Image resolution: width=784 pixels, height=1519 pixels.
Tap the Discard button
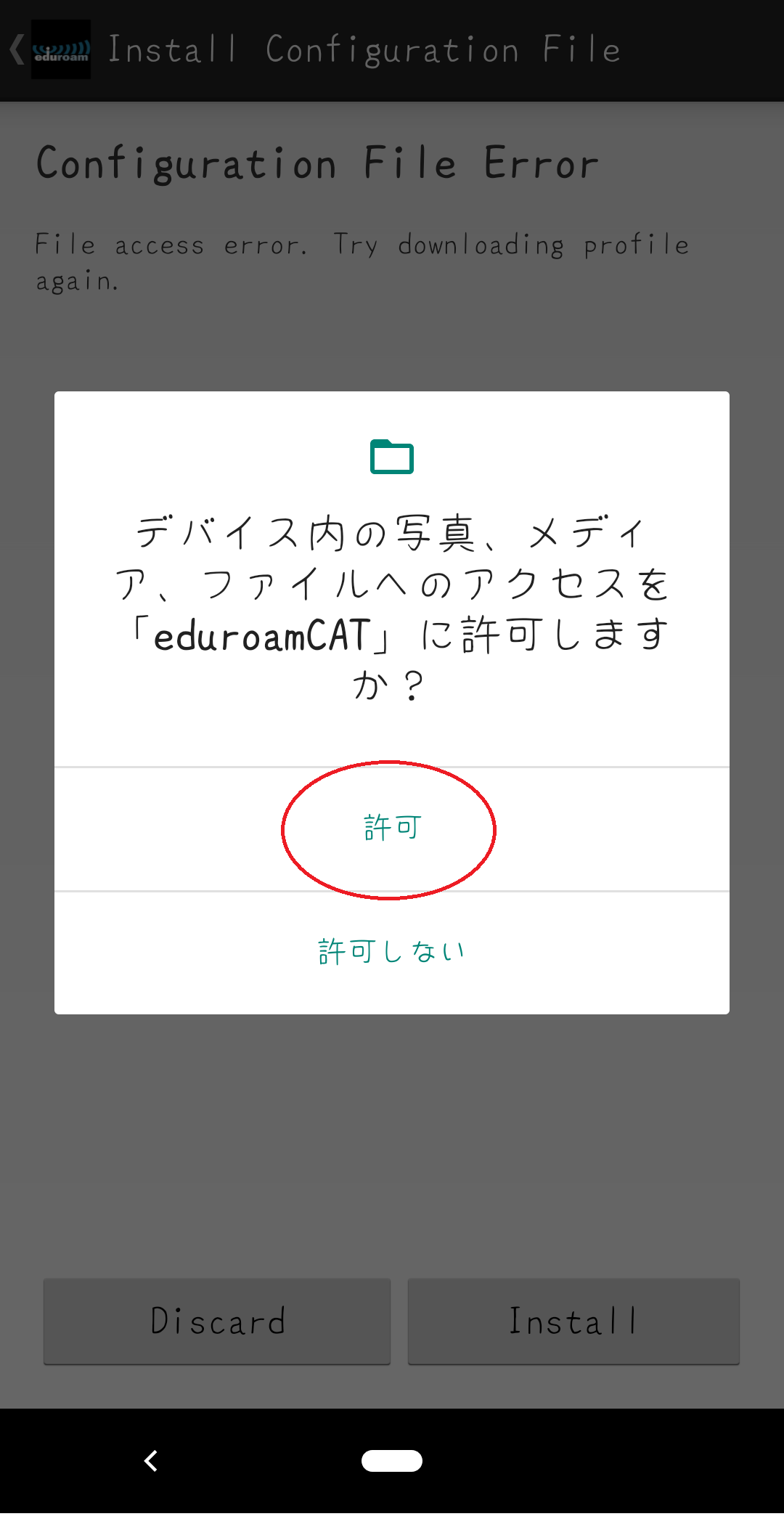pyautogui.click(x=217, y=1322)
